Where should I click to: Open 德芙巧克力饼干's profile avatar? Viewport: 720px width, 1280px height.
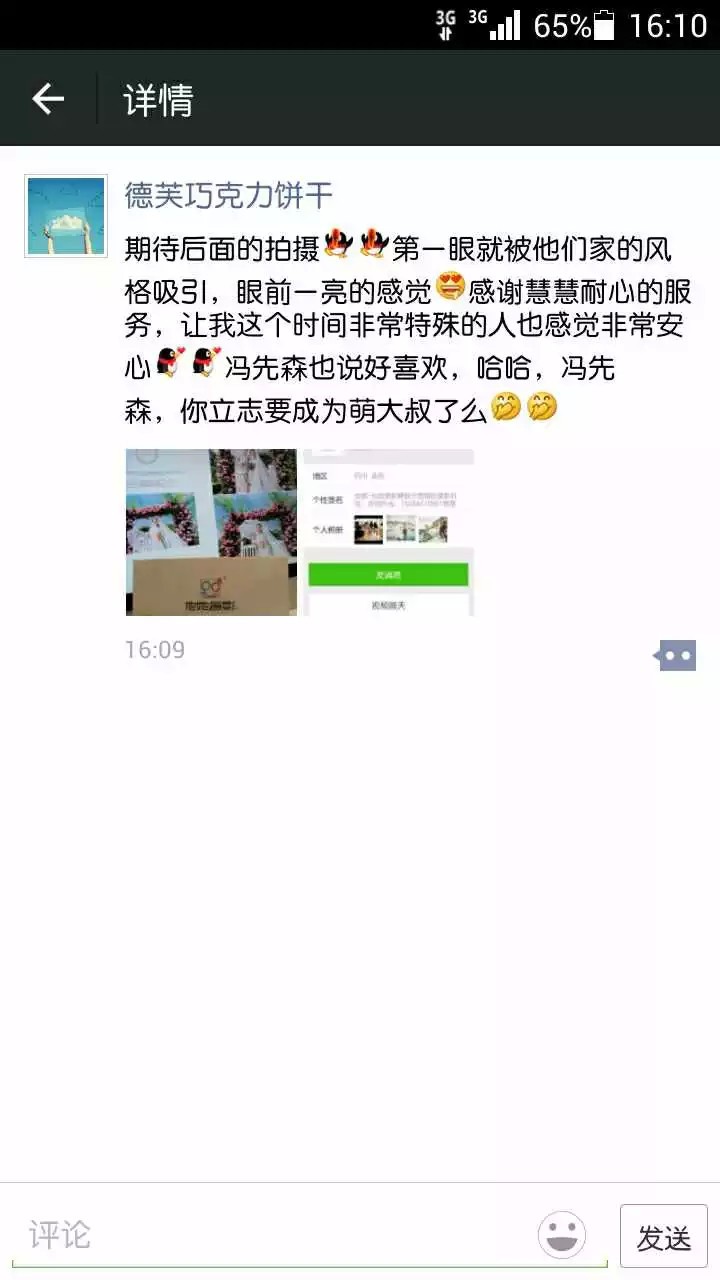click(x=66, y=216)
